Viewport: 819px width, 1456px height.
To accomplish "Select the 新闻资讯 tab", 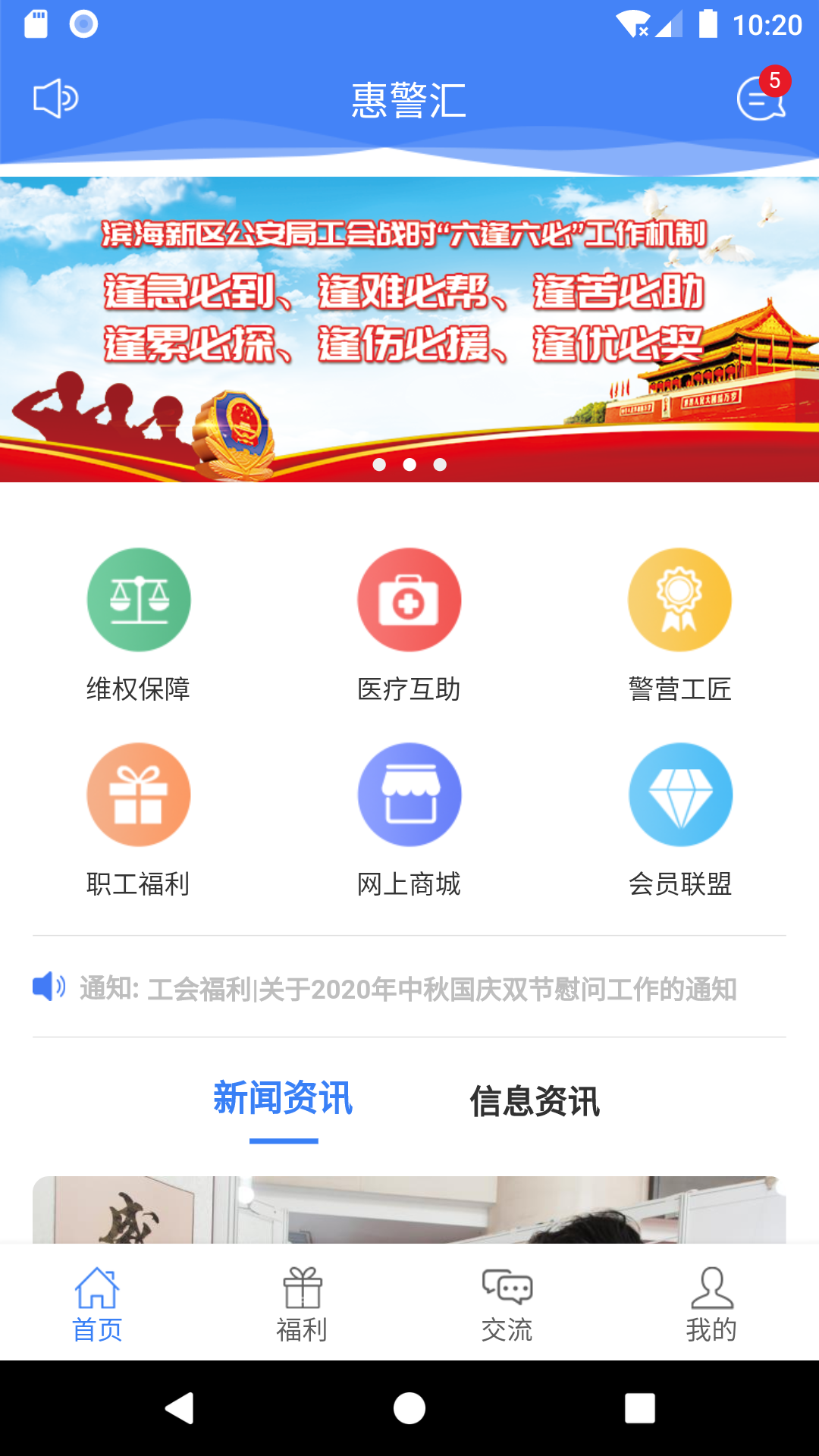I will pyautogui.click(x=283, y=1100).
